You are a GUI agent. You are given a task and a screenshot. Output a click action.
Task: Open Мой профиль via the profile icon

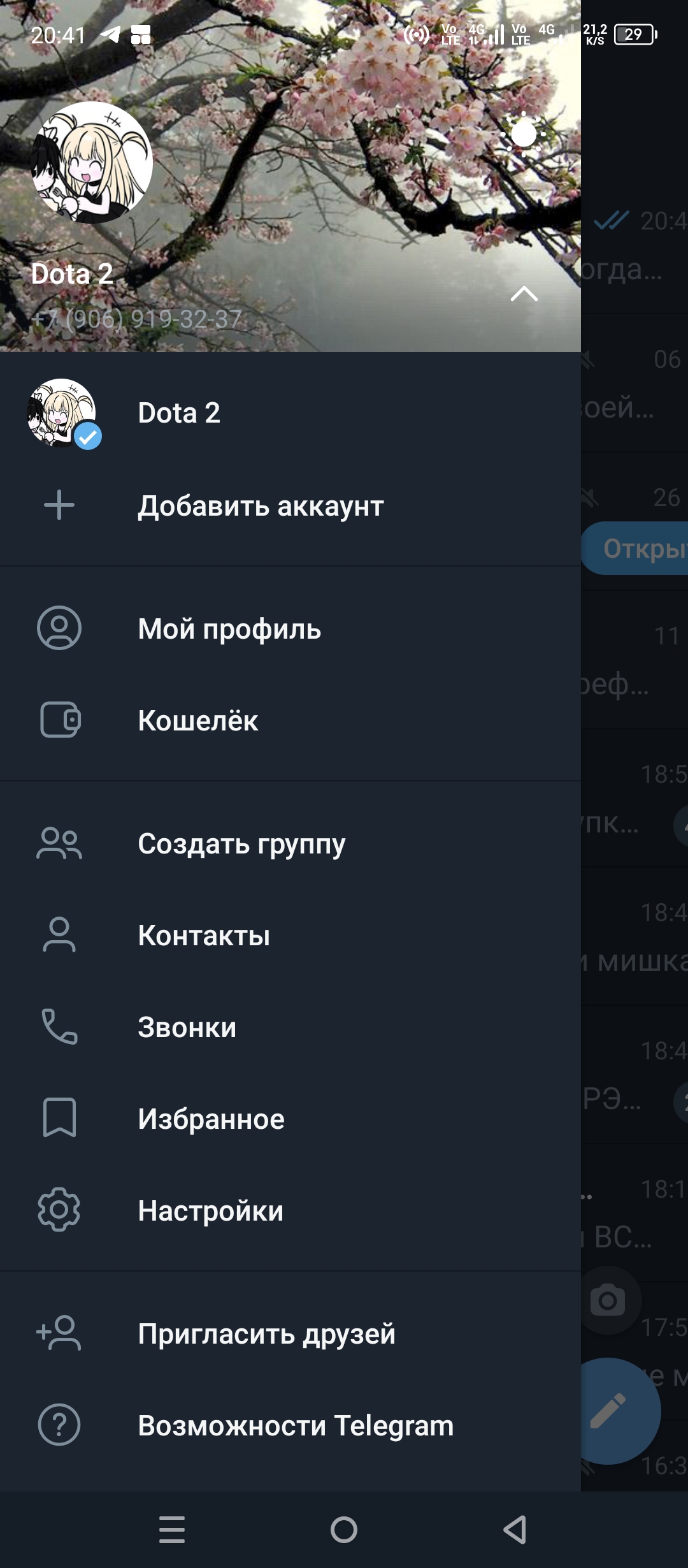[59, 628]
